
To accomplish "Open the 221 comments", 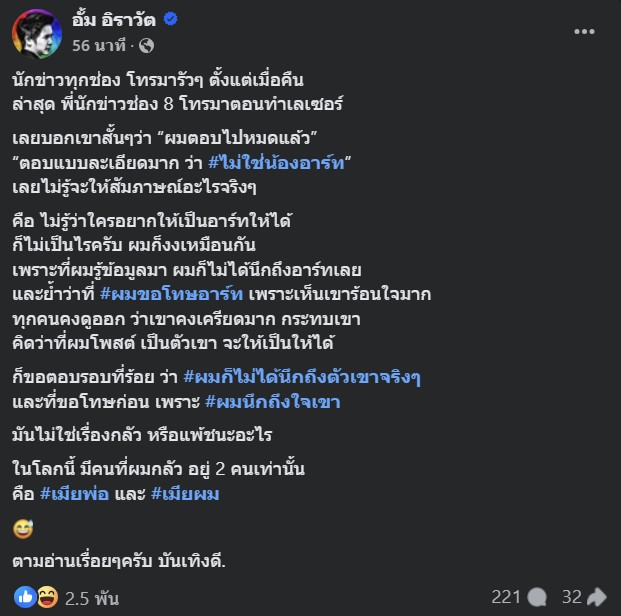I will tap(517, 597).
